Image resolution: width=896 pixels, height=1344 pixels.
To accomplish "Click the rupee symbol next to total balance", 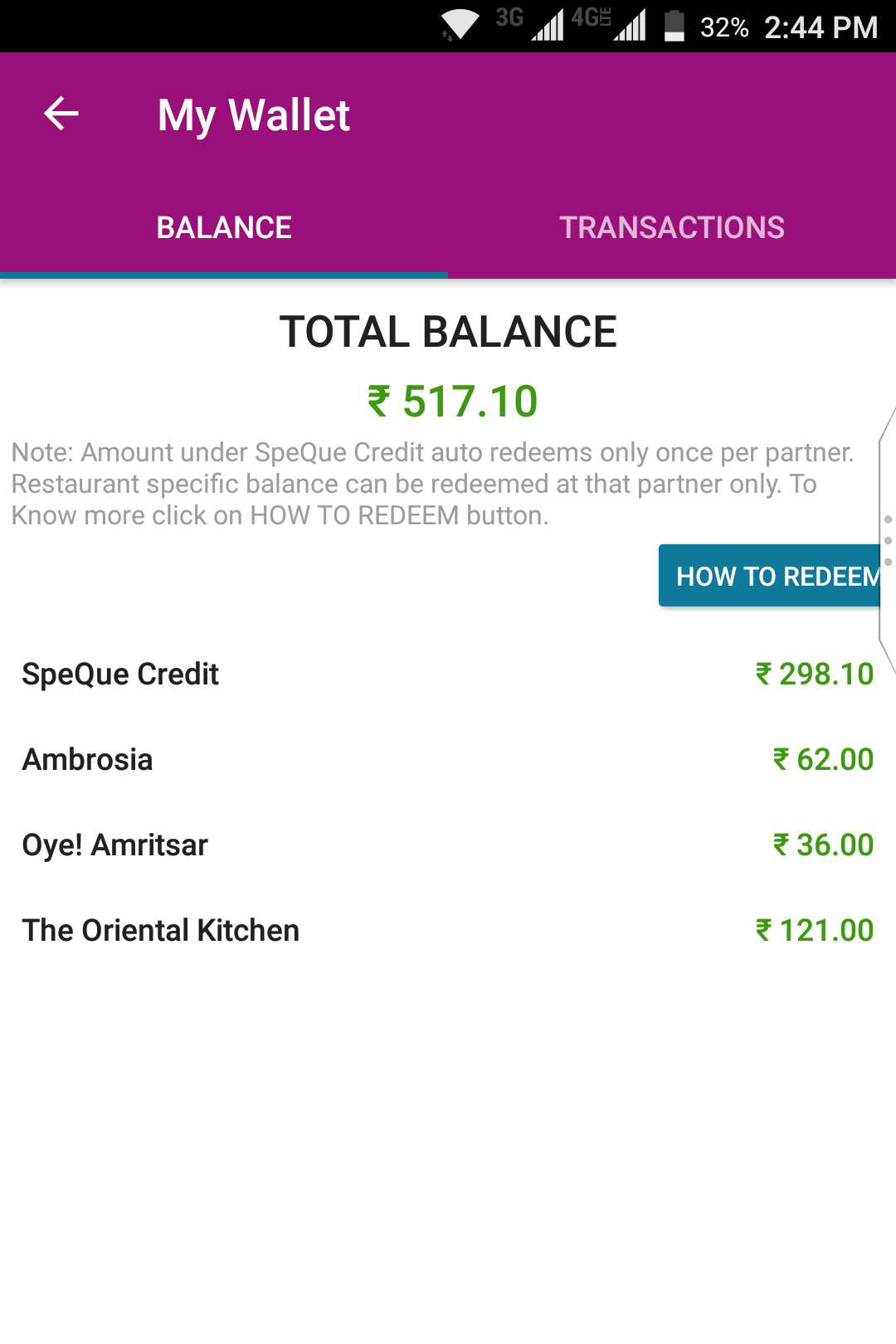I will click(x=379, y=402).
